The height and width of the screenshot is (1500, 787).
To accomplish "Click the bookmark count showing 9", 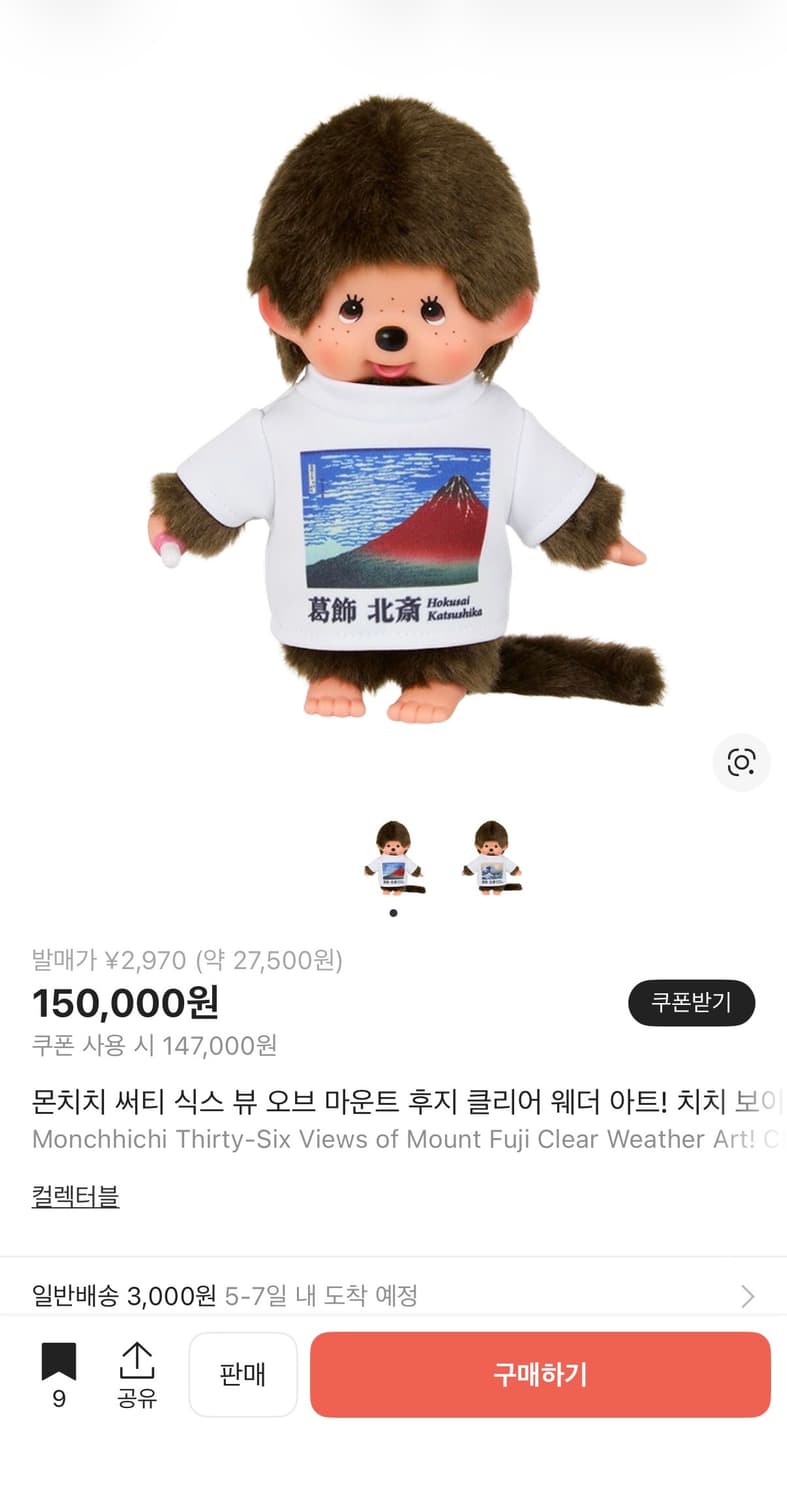I will (58, 1394).
